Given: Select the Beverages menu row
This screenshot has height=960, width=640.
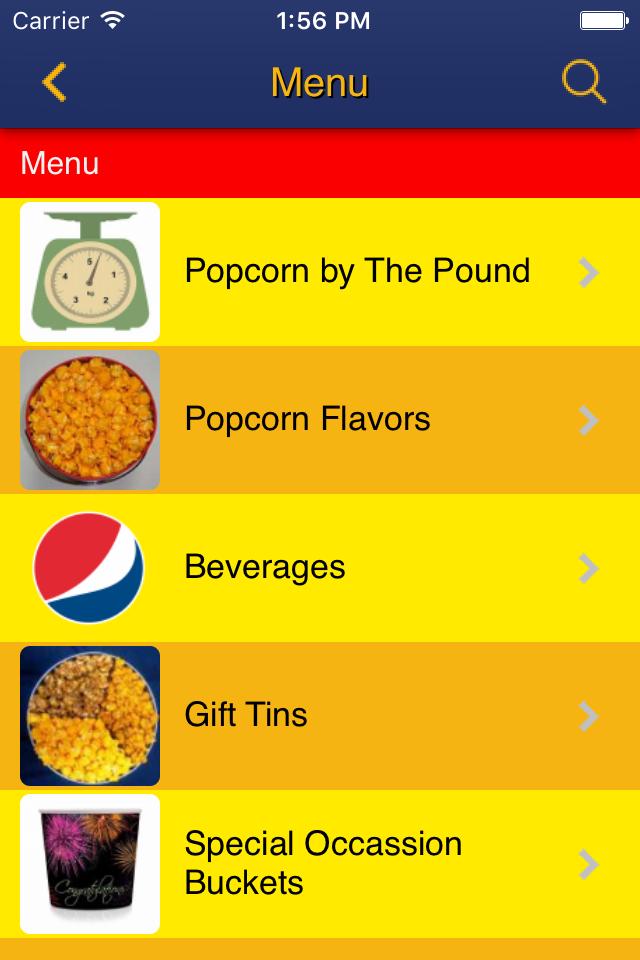Looking at the screenshot, I should (265, 567).
